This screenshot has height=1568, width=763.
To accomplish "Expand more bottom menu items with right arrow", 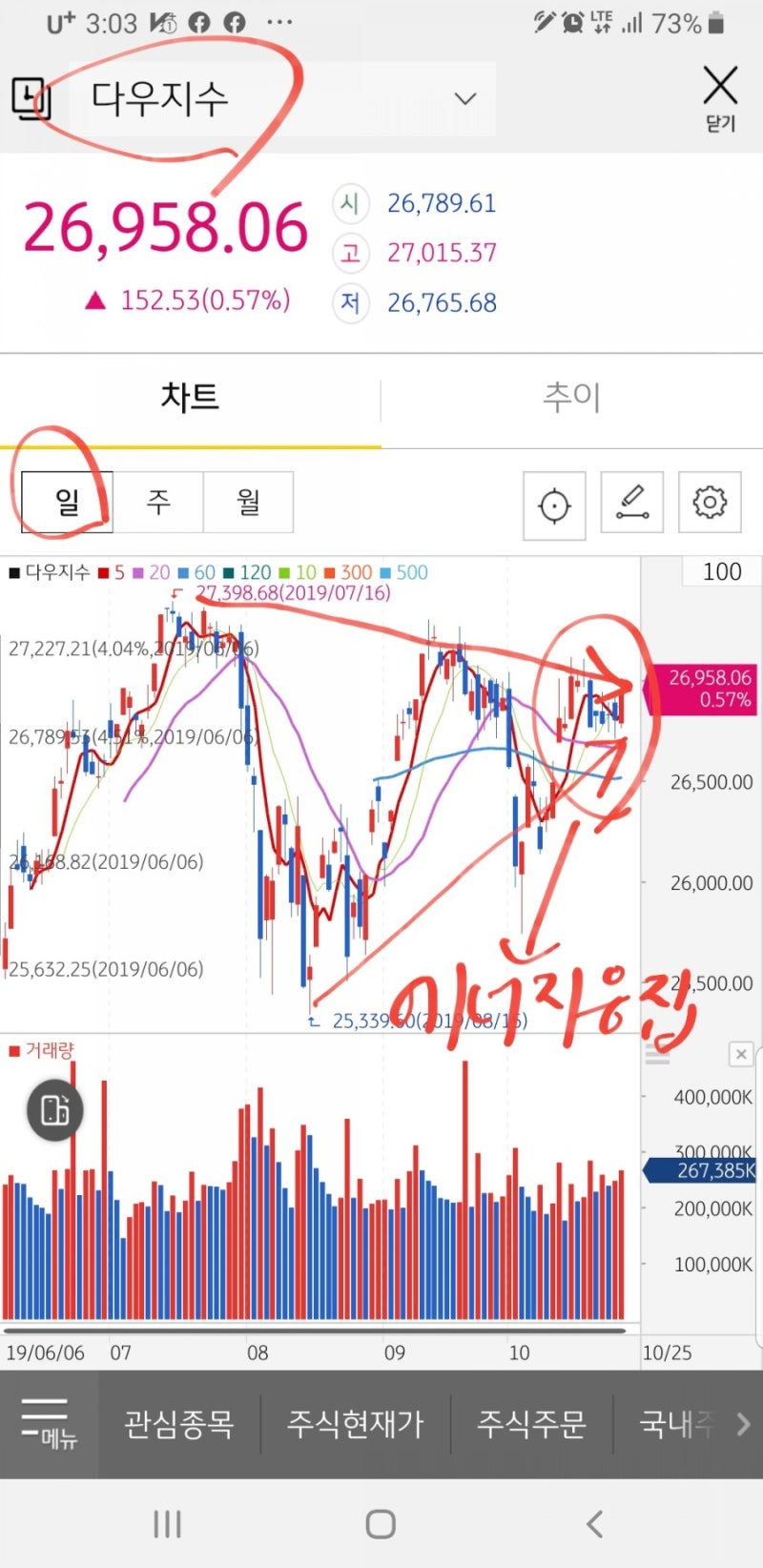I will [743, 1423].
